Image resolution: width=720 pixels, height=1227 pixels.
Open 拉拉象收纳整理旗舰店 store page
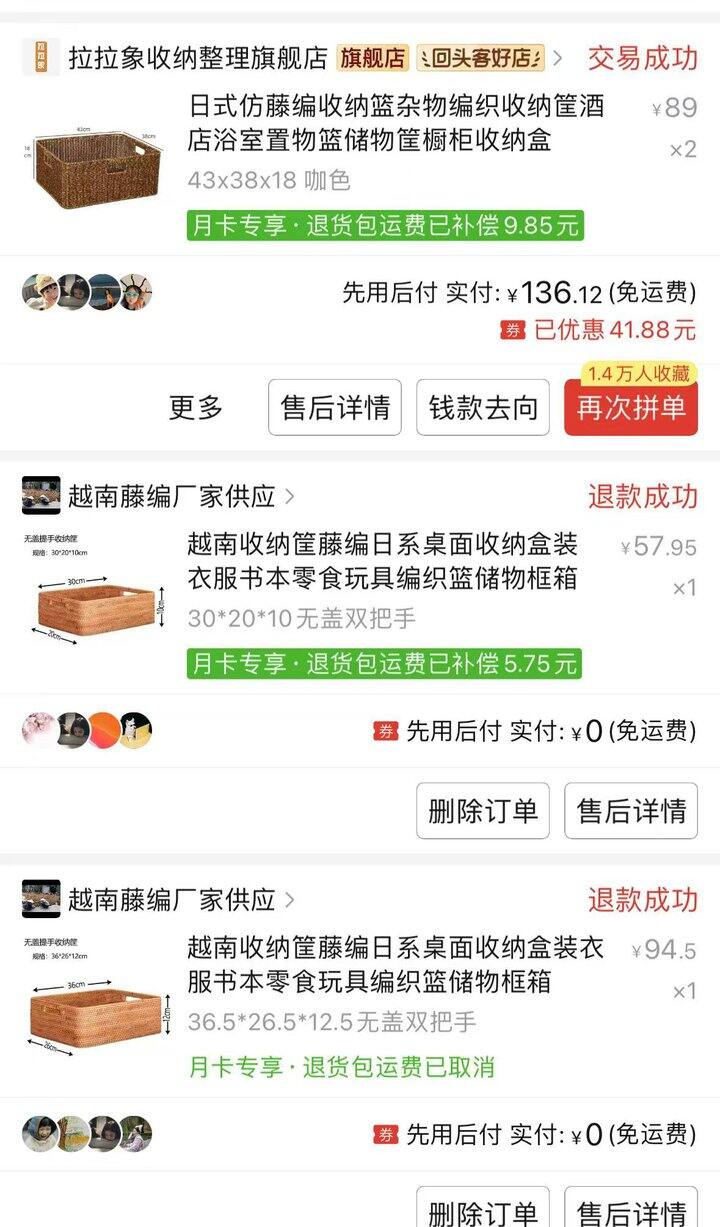198,58
